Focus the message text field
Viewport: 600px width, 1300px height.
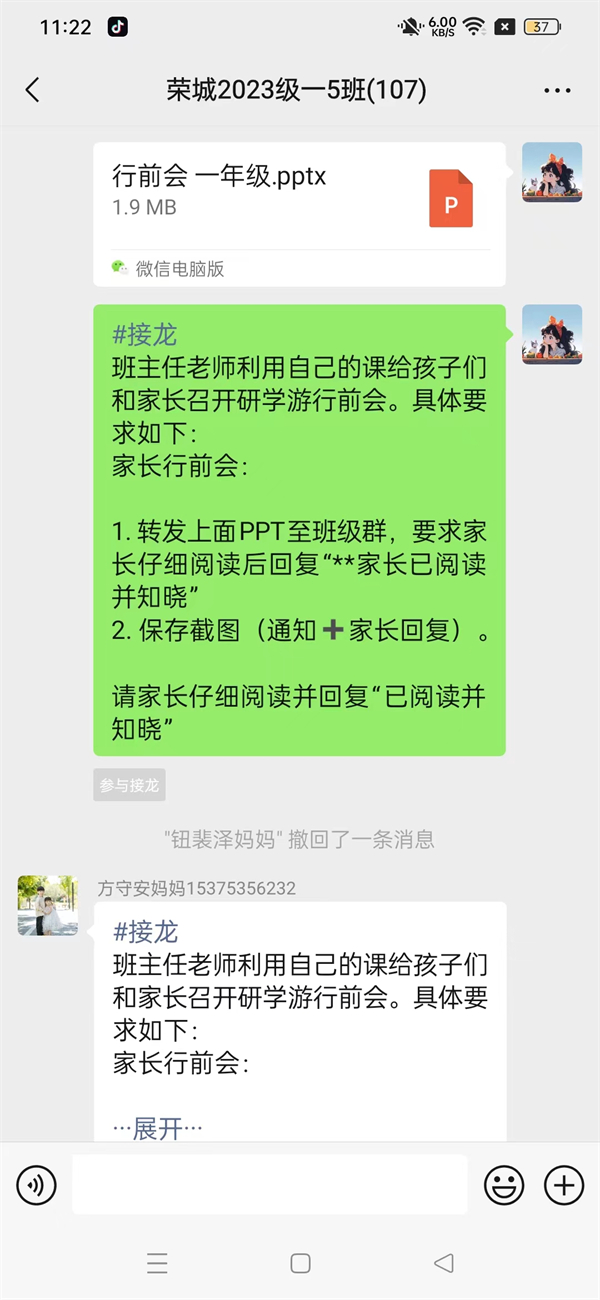coord(269,1186)
